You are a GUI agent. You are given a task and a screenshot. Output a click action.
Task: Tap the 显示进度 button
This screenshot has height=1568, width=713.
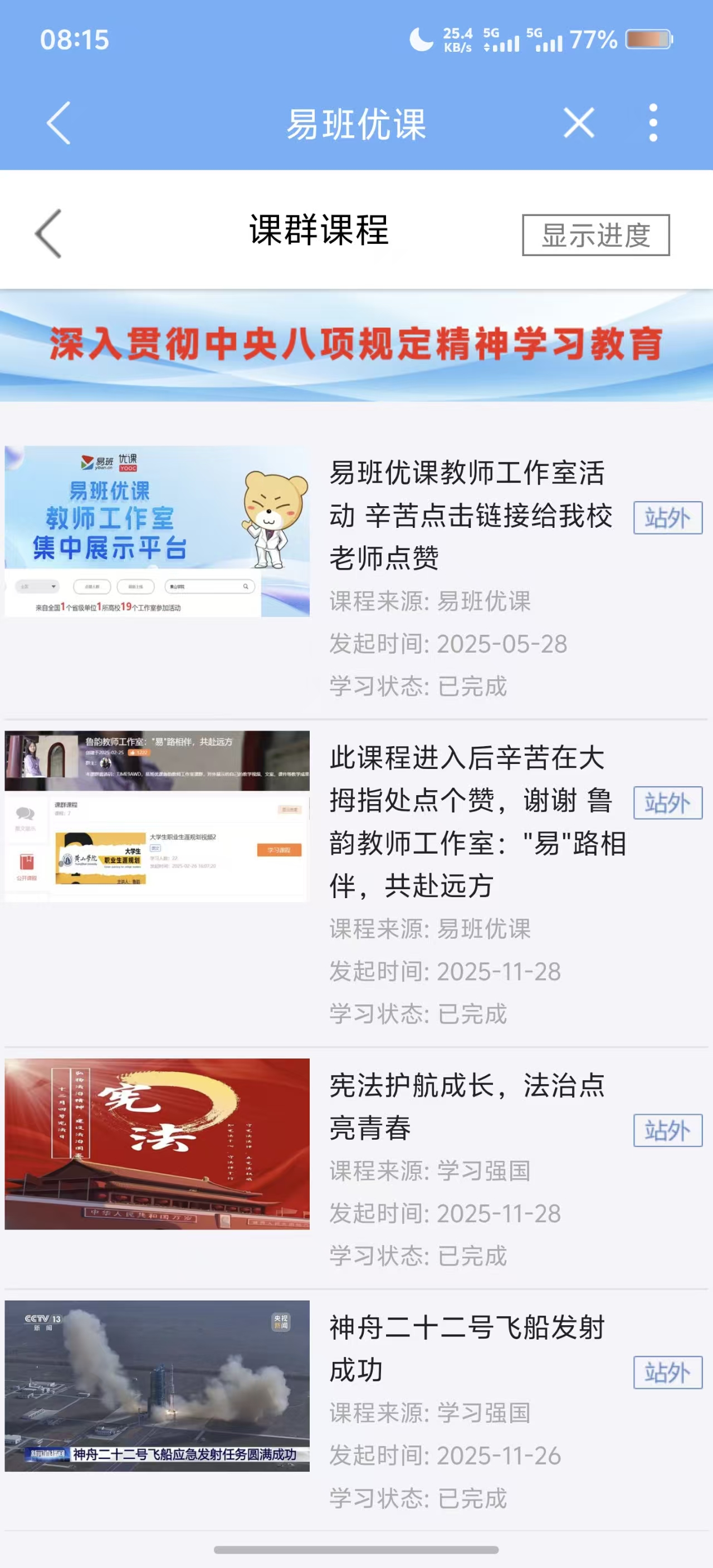click(595, 235)
